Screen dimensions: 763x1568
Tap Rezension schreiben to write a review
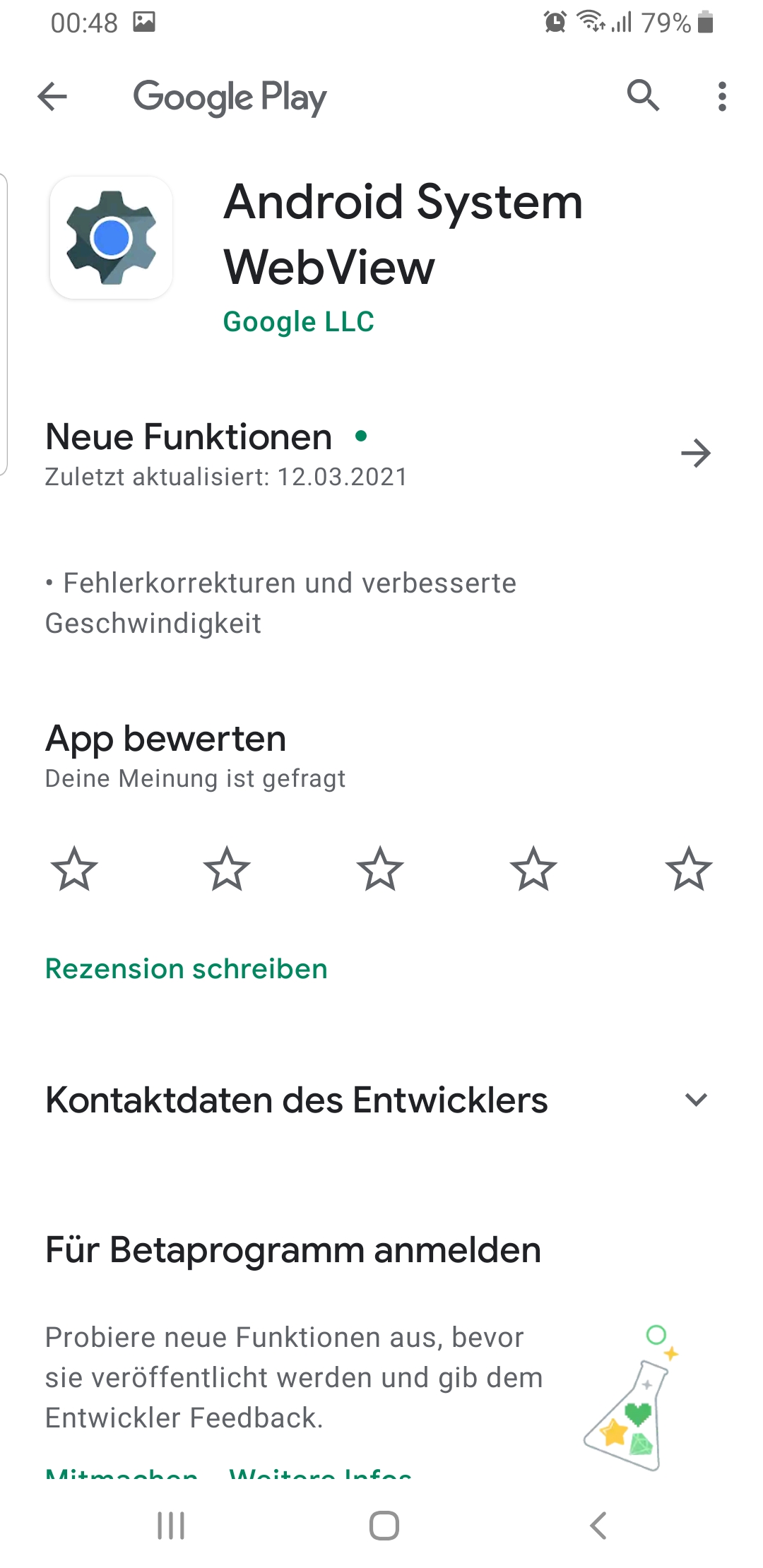(187, 969)
